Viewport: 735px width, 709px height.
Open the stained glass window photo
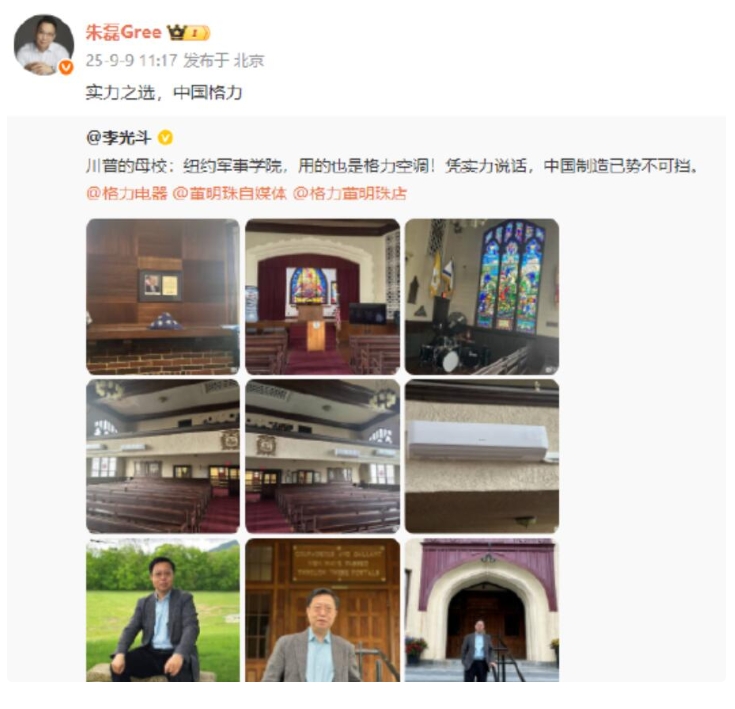pos(482,297)
